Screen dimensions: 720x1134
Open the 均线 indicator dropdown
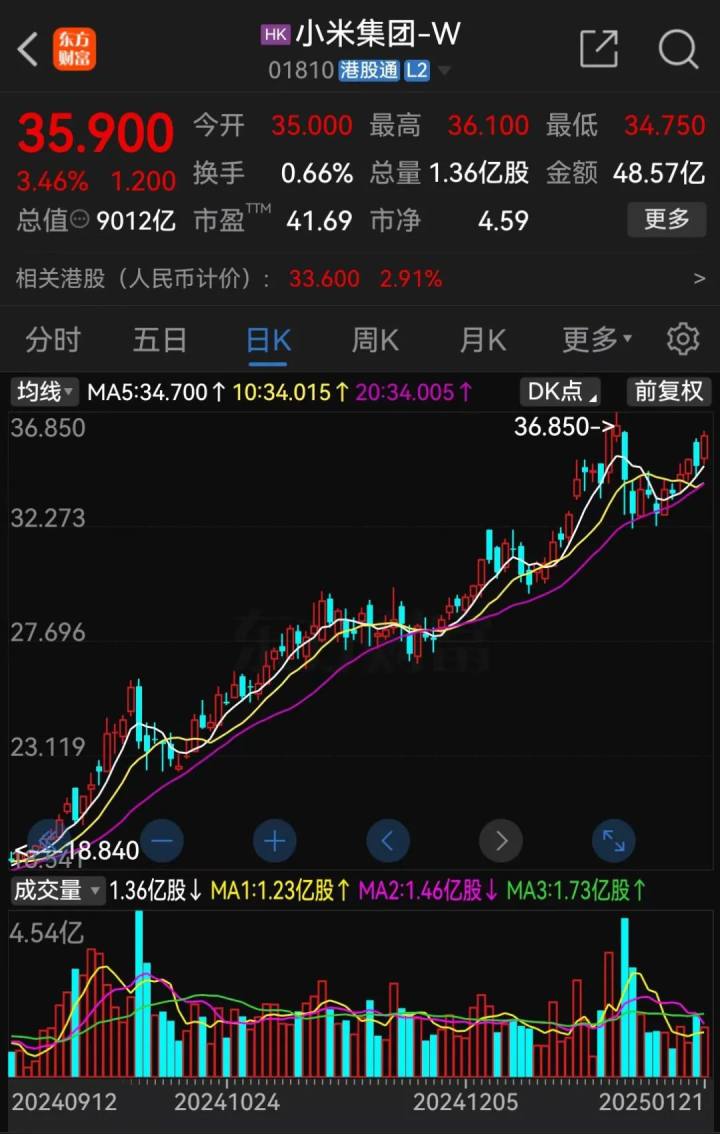pos(44,392)
